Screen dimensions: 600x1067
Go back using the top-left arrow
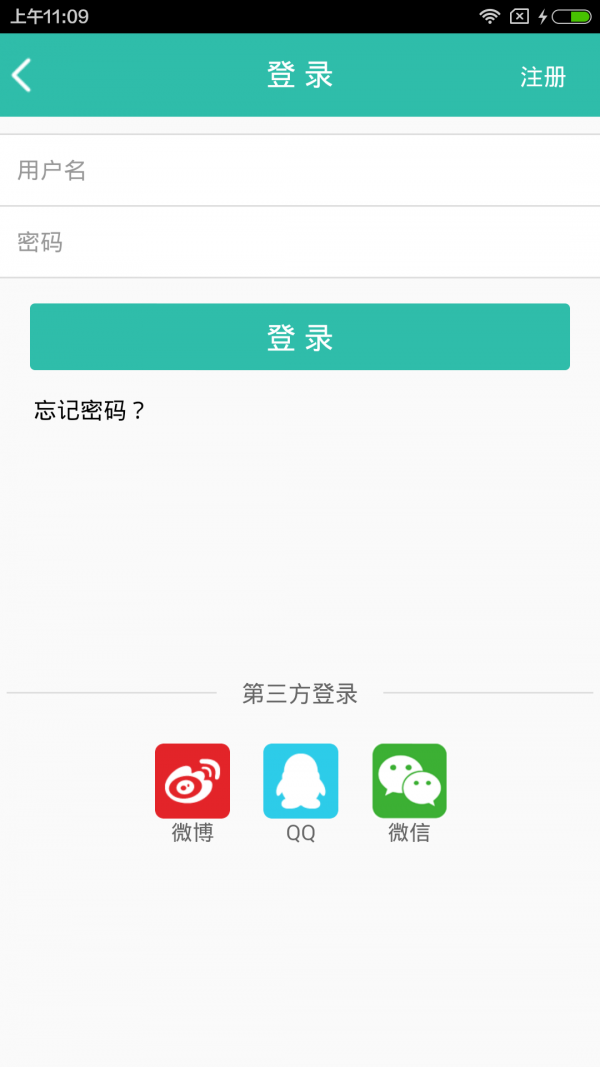22,75
